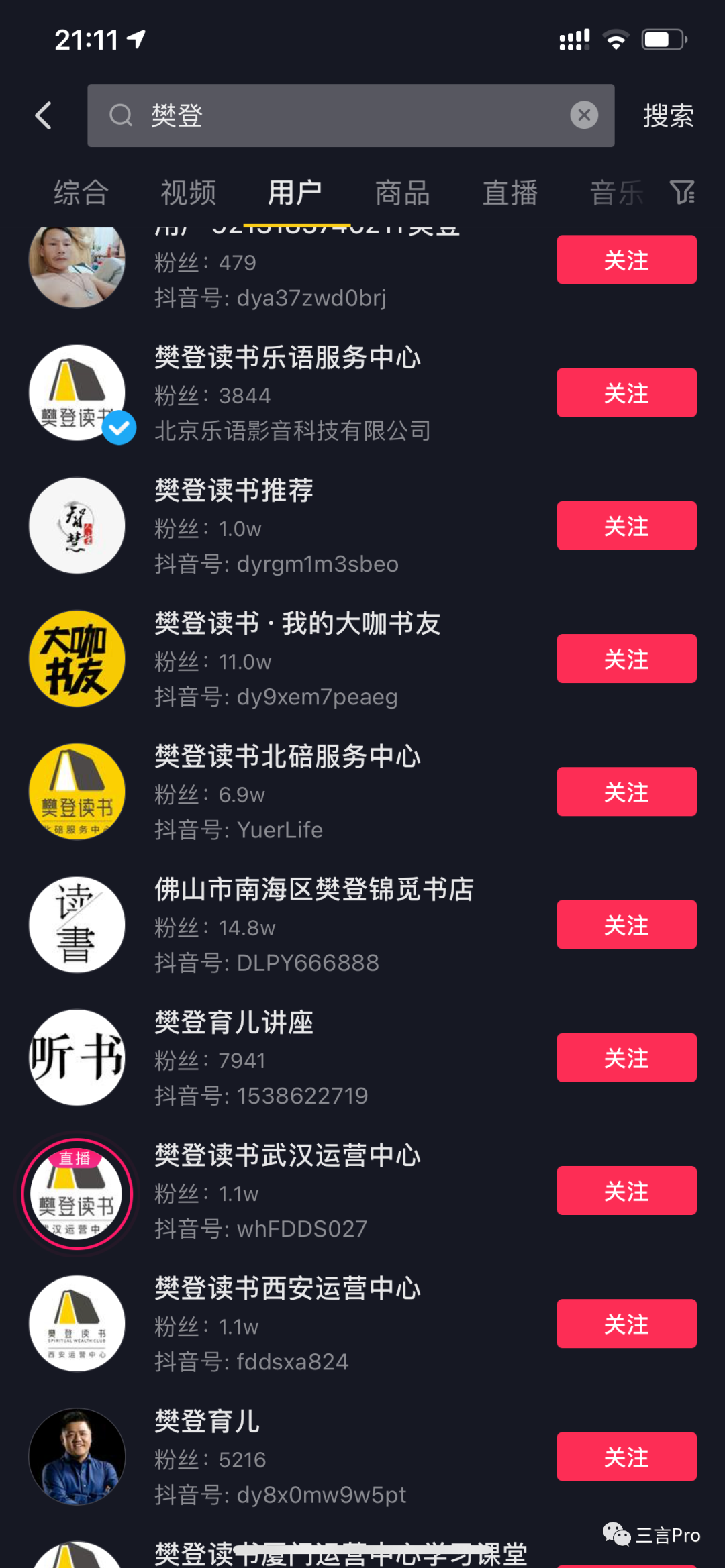Switch to the 商品 tab
Screen dimensions: 725x1568
[403, 193]
